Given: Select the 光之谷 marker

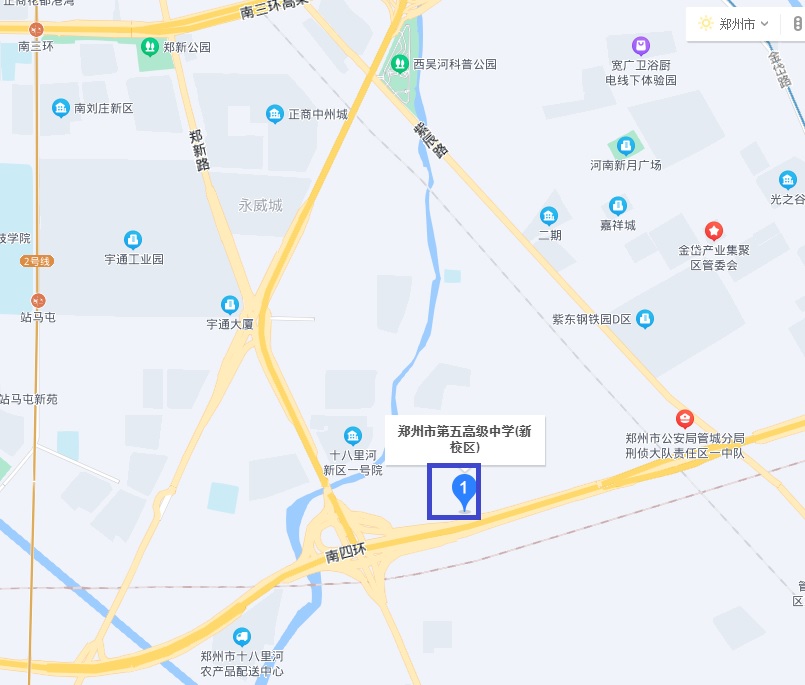Looking at the screenshot, I should [788, 180].
